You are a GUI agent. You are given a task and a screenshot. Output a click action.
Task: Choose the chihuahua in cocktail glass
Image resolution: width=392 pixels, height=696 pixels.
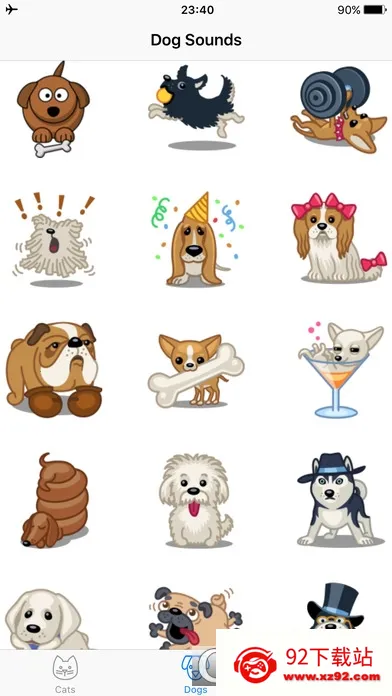click(340, 370)
